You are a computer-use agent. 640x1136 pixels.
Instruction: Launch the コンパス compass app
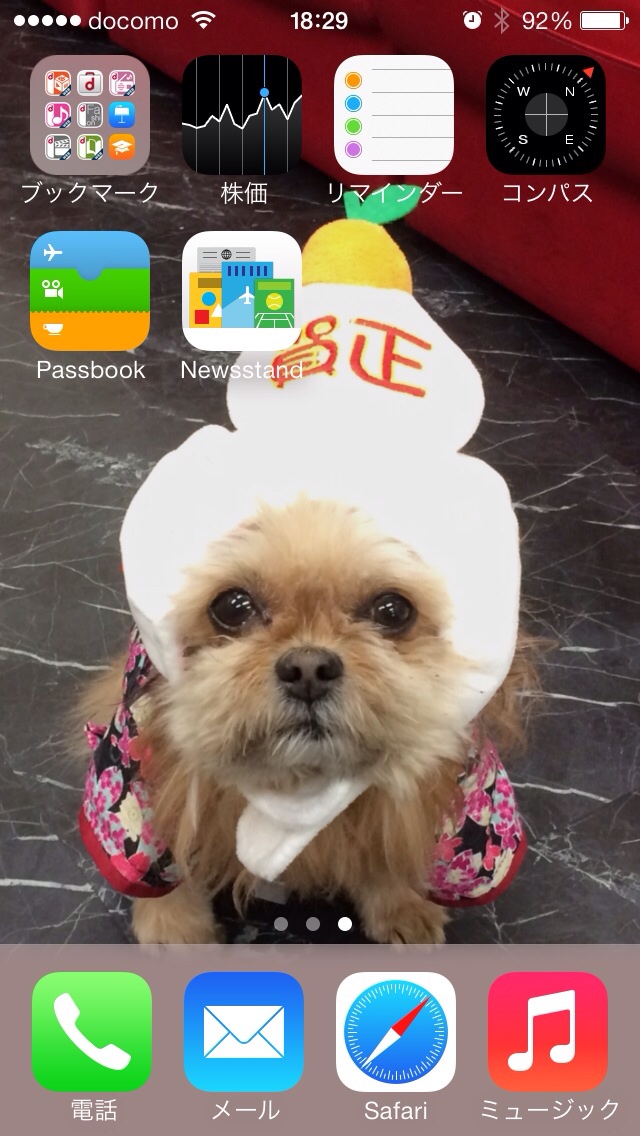546,115
